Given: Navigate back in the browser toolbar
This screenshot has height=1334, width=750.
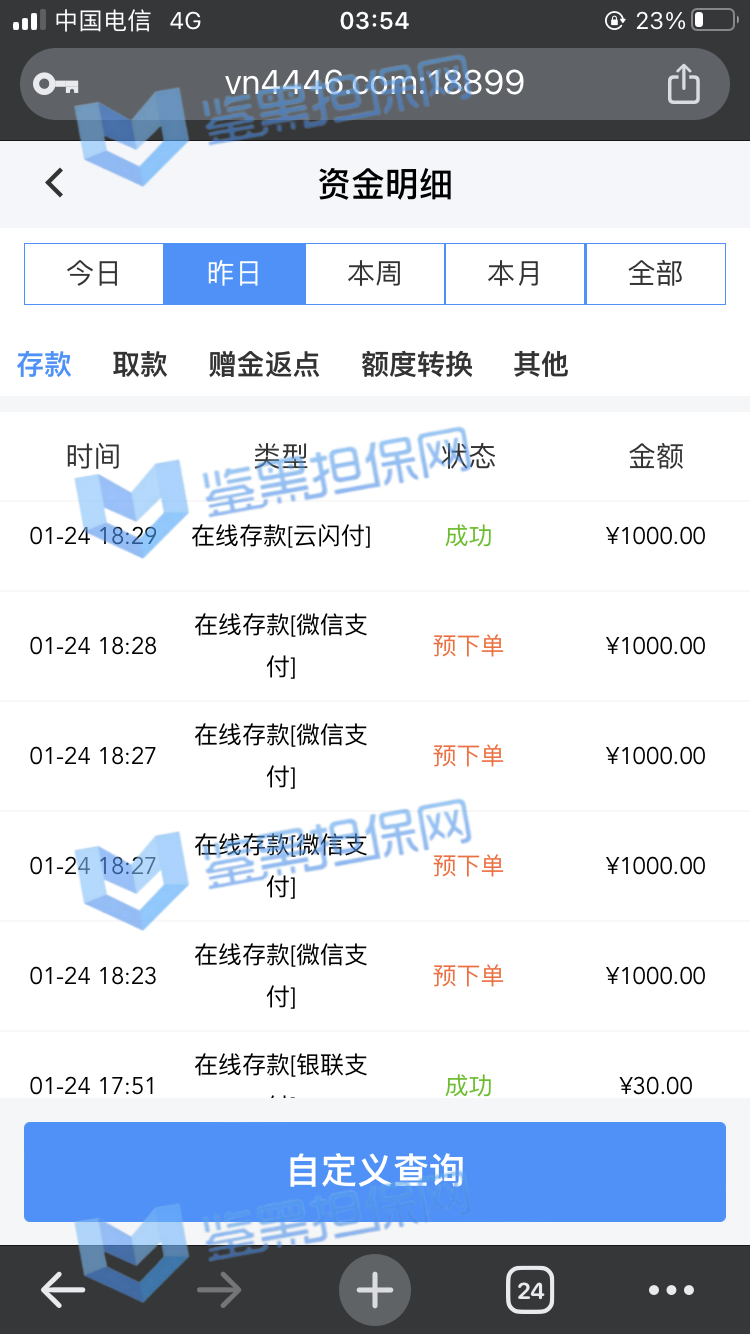Looking at the screenshot, I should pyautogui.click(x=63, y=1290).
